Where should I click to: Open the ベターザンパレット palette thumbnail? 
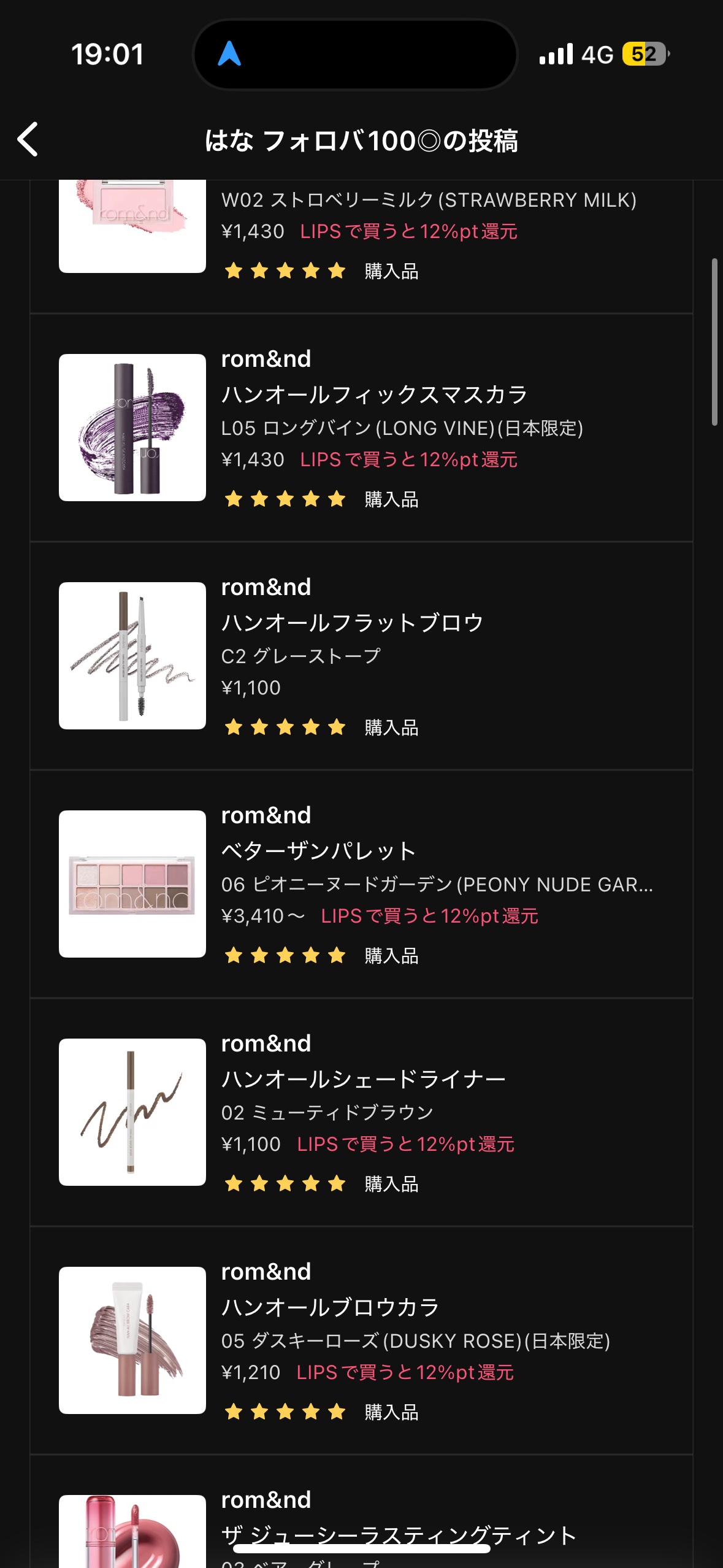132,884
